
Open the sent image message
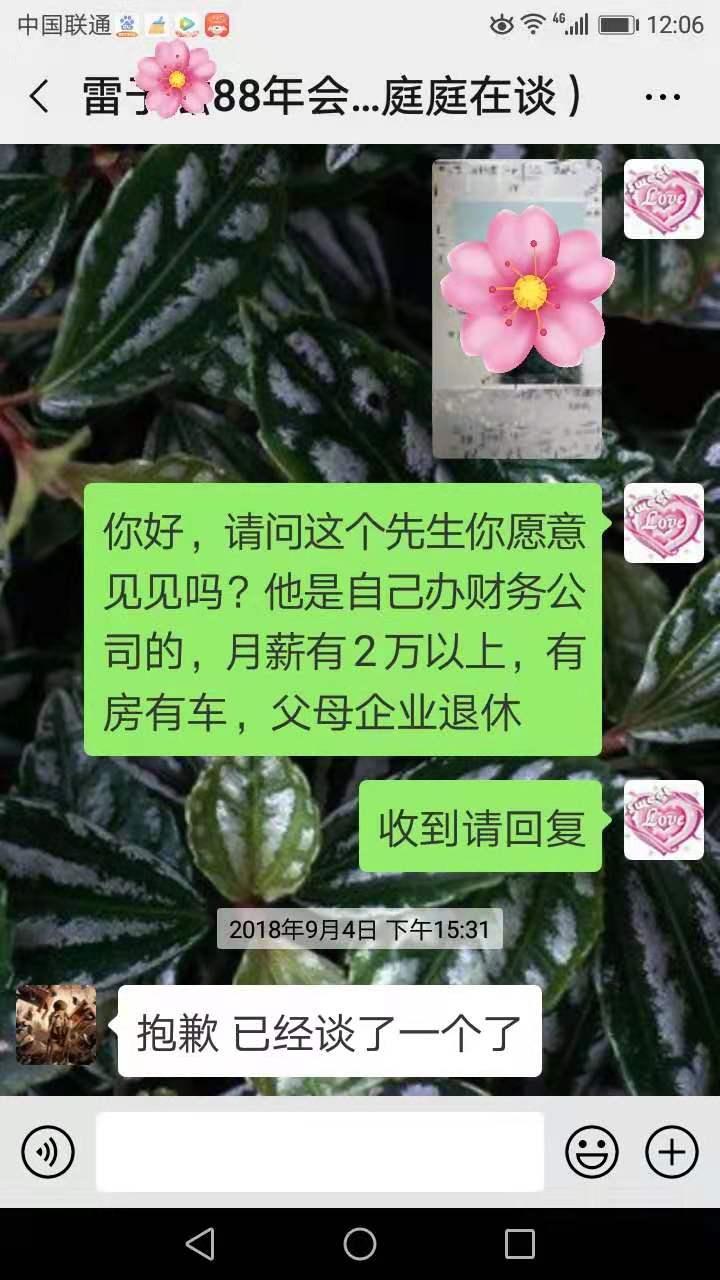pyautogui.click(x=517, y=308)
